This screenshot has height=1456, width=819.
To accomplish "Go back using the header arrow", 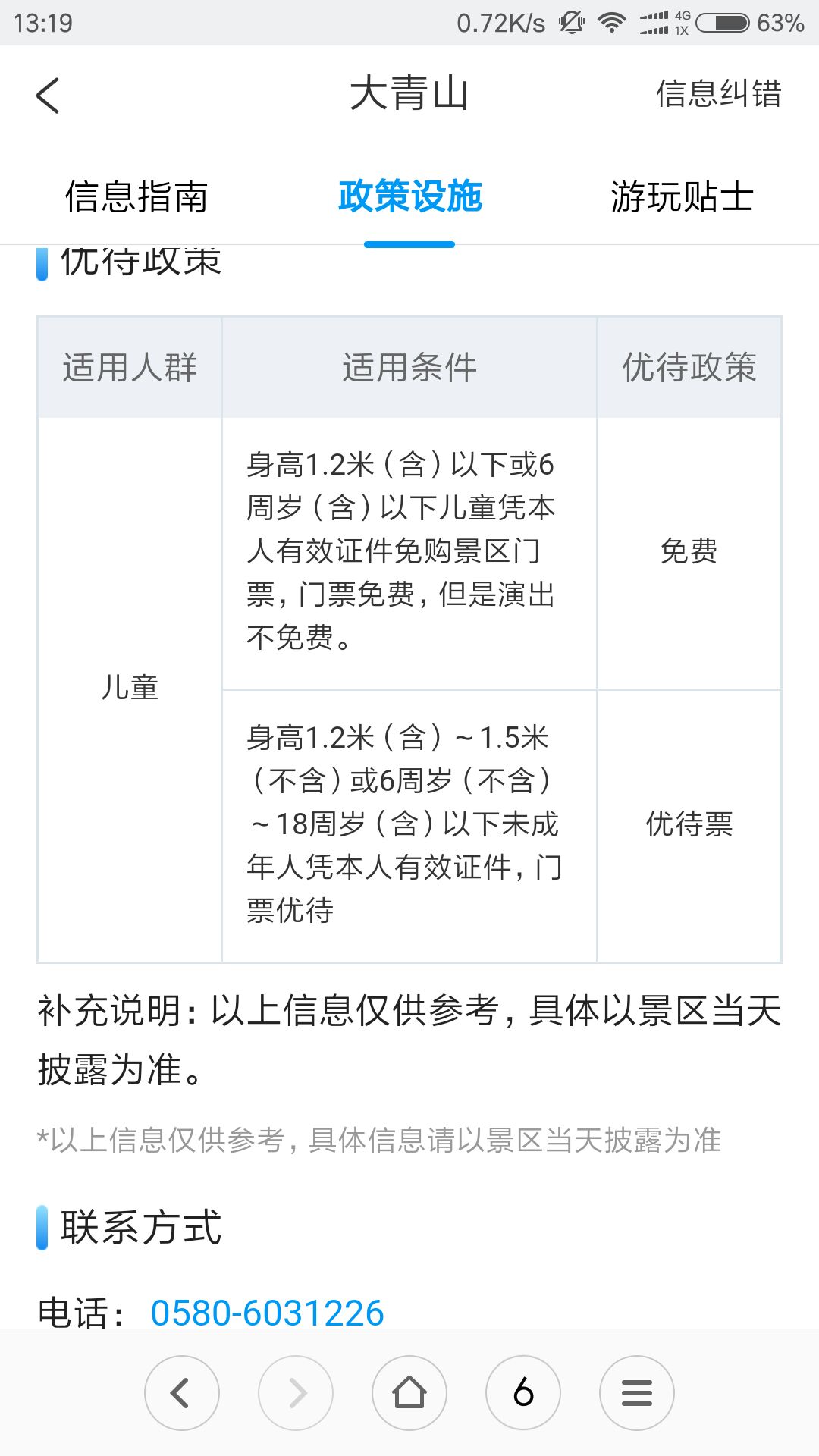I will [48, 96].
